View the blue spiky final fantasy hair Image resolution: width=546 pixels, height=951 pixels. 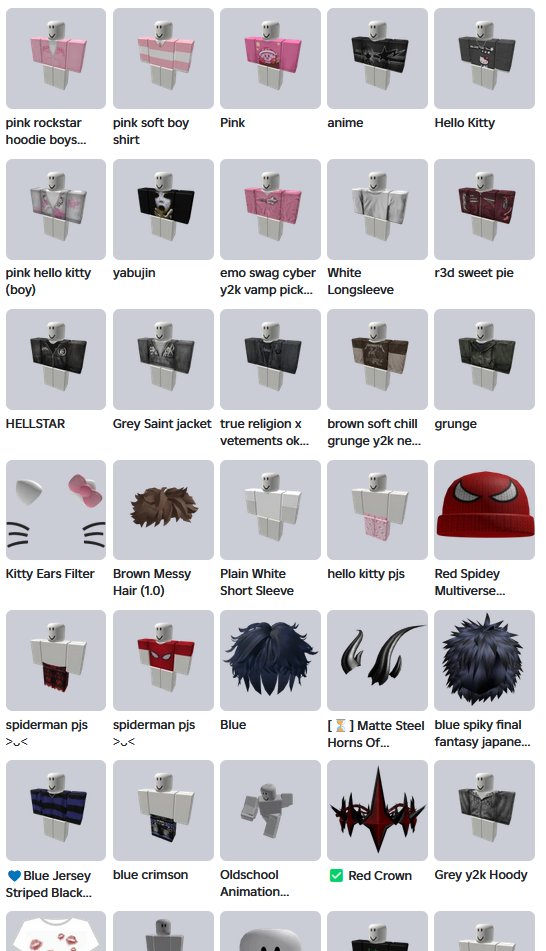coord(484,660)
